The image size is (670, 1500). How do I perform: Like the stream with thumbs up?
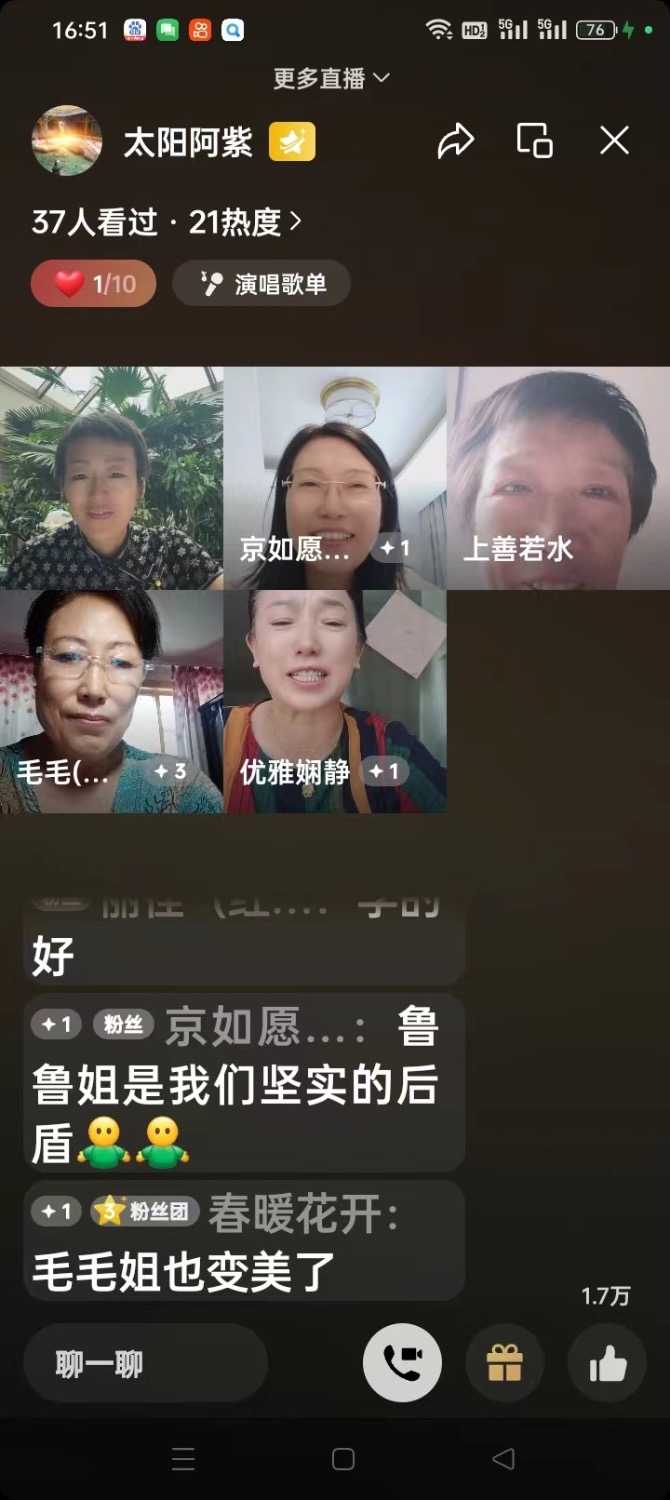607,1363
